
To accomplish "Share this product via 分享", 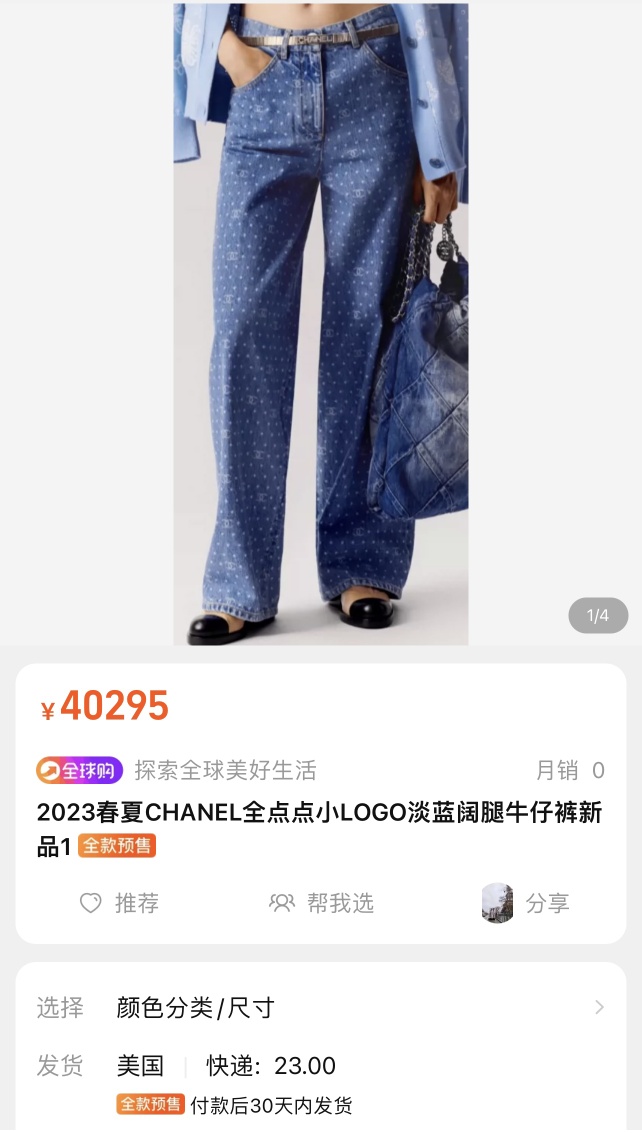I will 525,903.
